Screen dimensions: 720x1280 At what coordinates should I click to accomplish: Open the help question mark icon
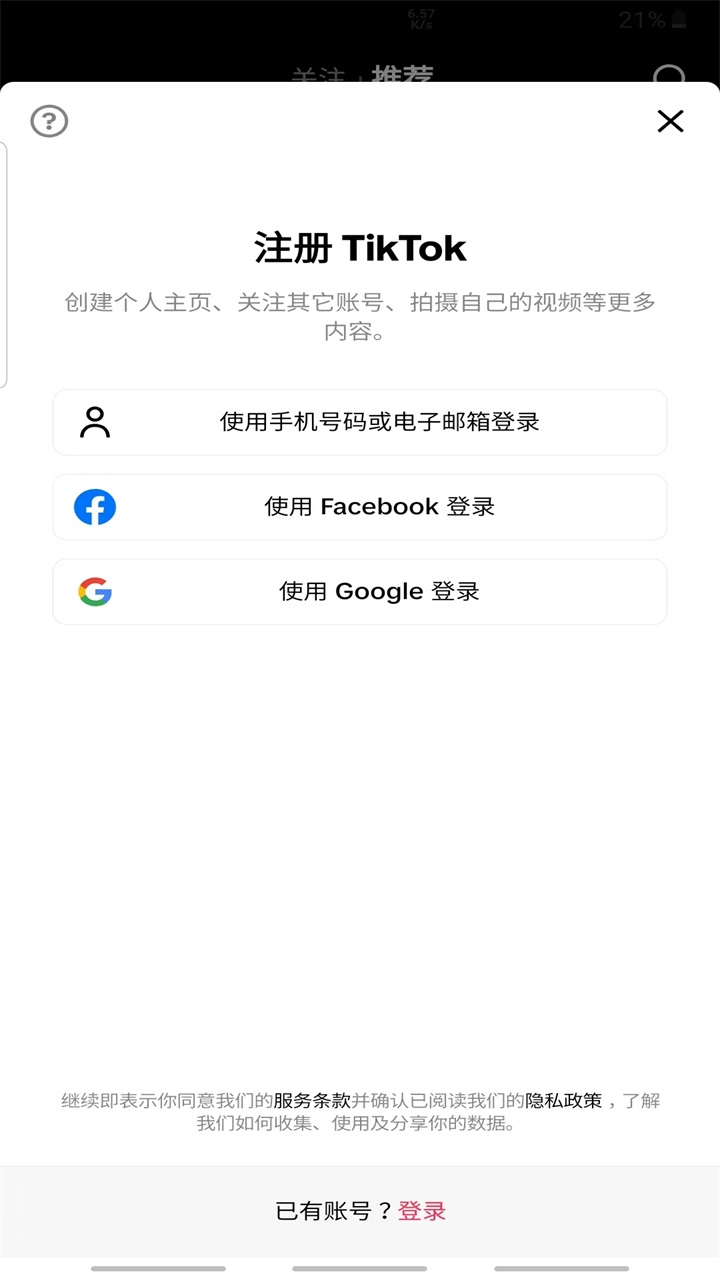49,121
